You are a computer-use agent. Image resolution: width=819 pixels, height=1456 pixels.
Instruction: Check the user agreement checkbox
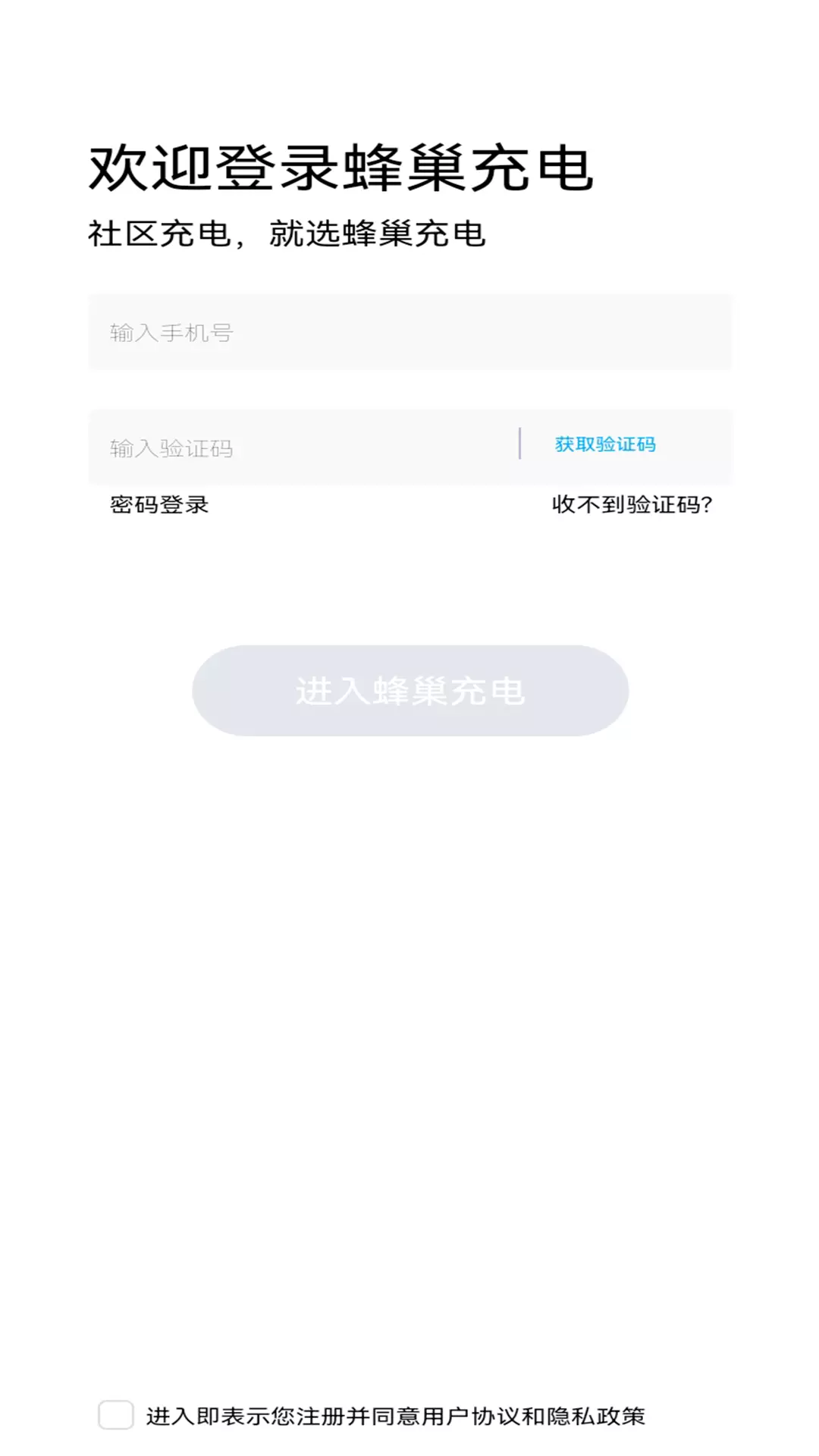point(116,1415)
